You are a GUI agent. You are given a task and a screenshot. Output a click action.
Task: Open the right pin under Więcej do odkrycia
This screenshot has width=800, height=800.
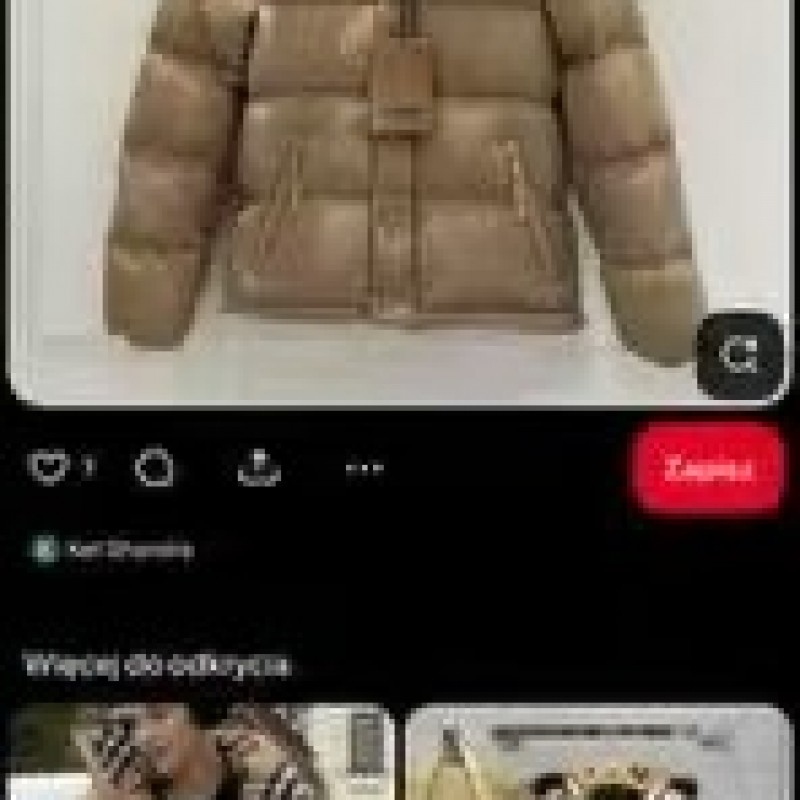598,752
